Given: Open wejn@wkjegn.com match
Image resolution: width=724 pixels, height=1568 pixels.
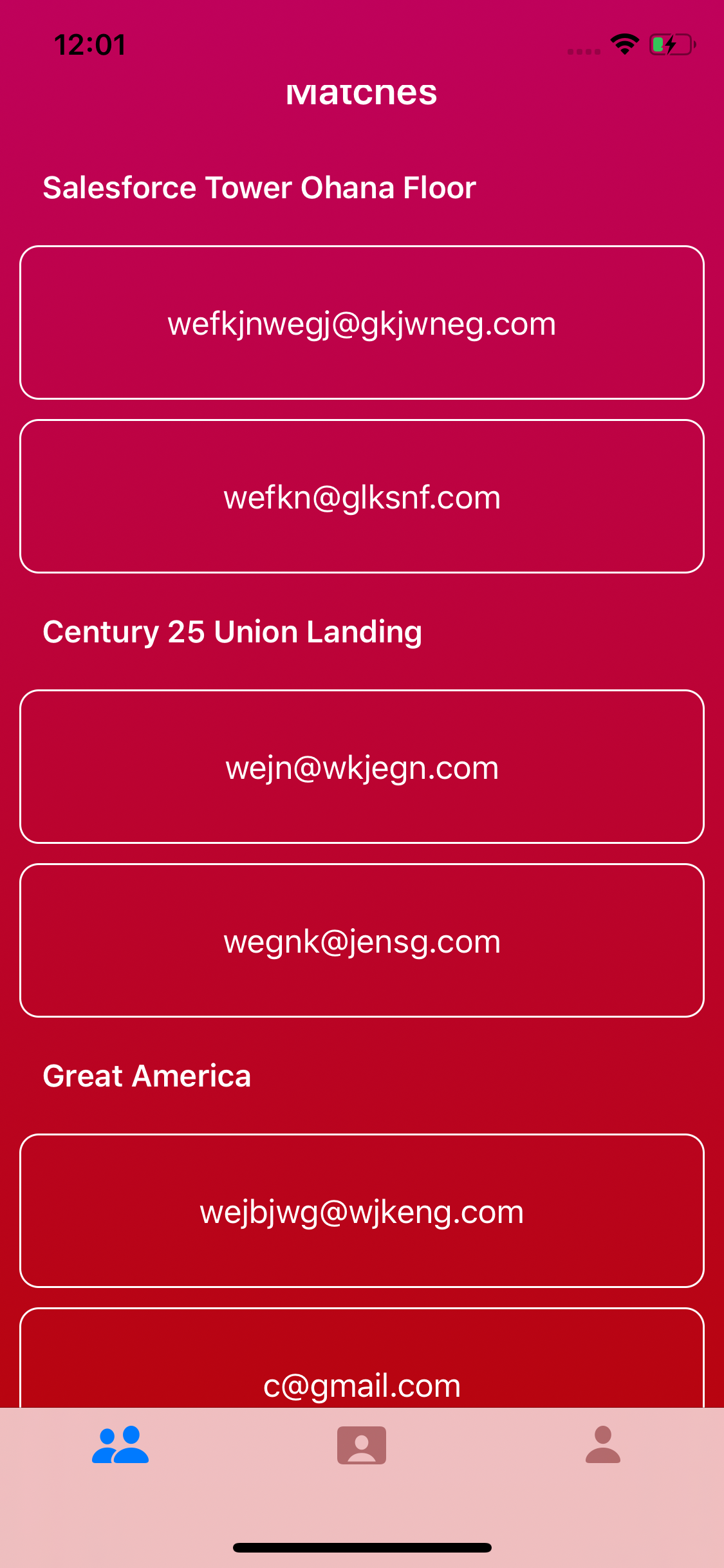Looking at the screenshot, I should (362, 767).
